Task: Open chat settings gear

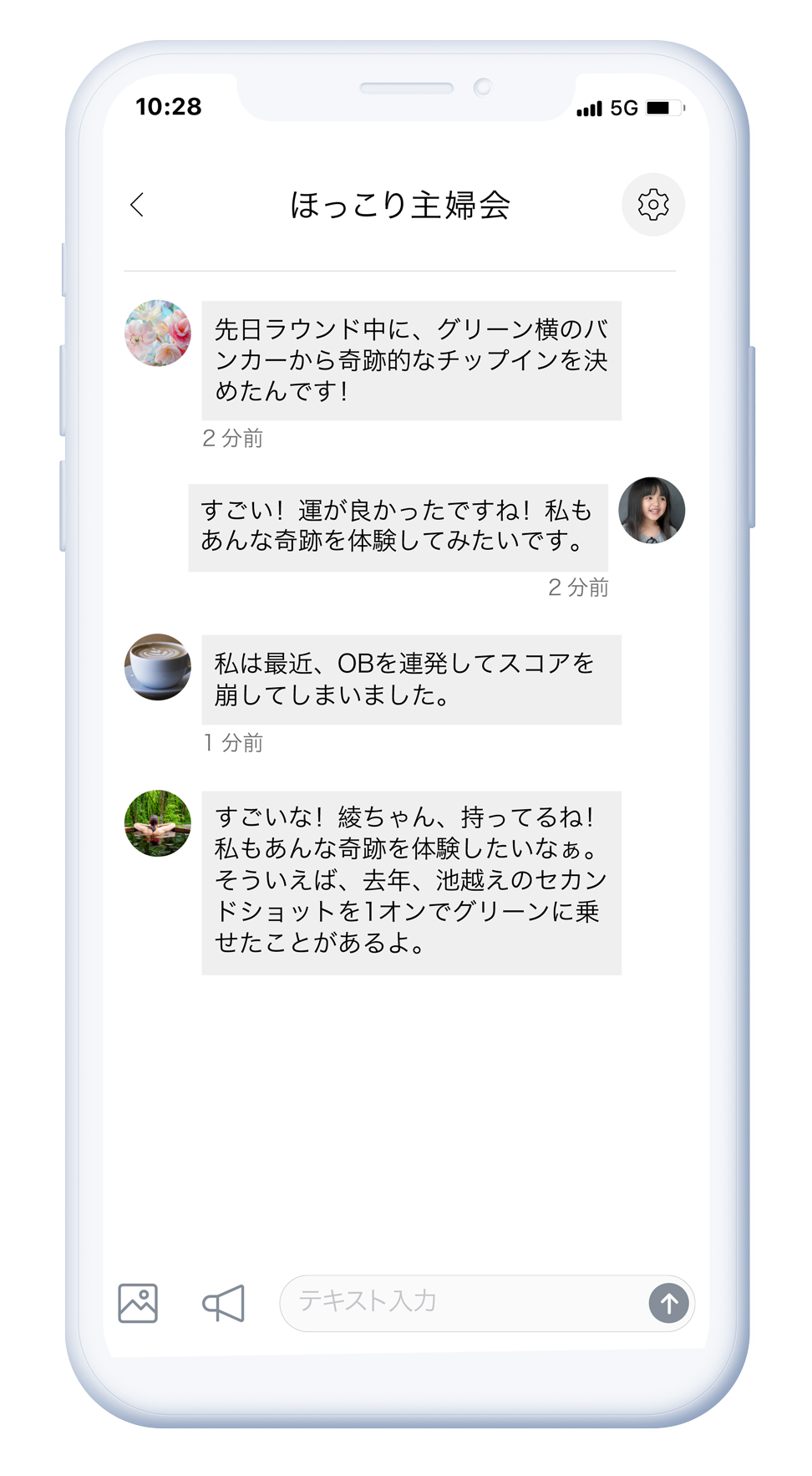Action: (x=652, y=205)
